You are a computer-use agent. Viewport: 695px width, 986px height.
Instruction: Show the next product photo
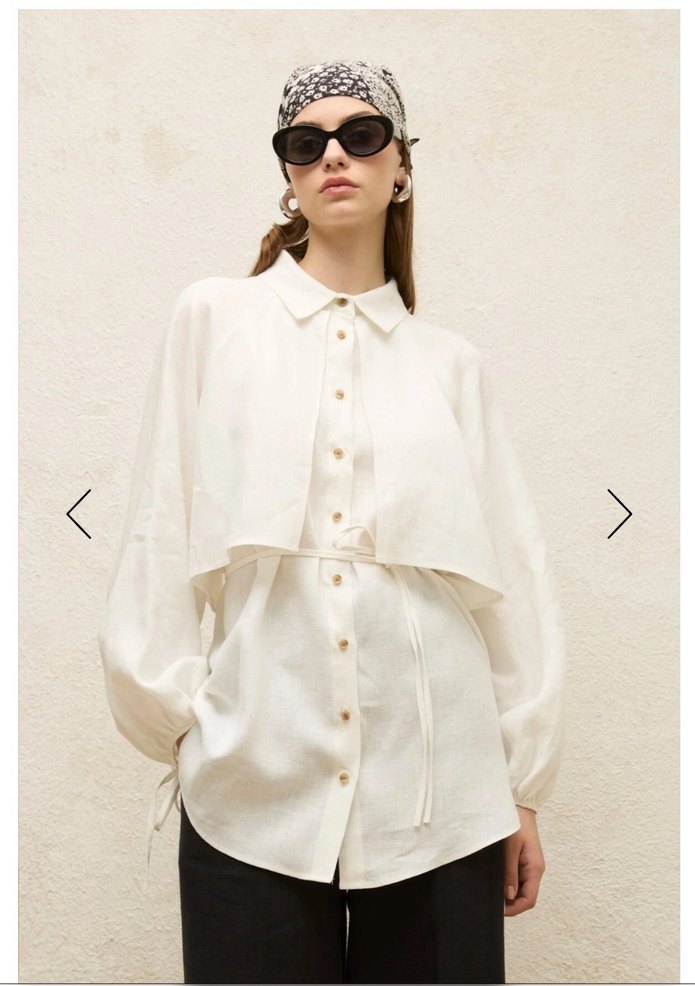pos(619,514)
